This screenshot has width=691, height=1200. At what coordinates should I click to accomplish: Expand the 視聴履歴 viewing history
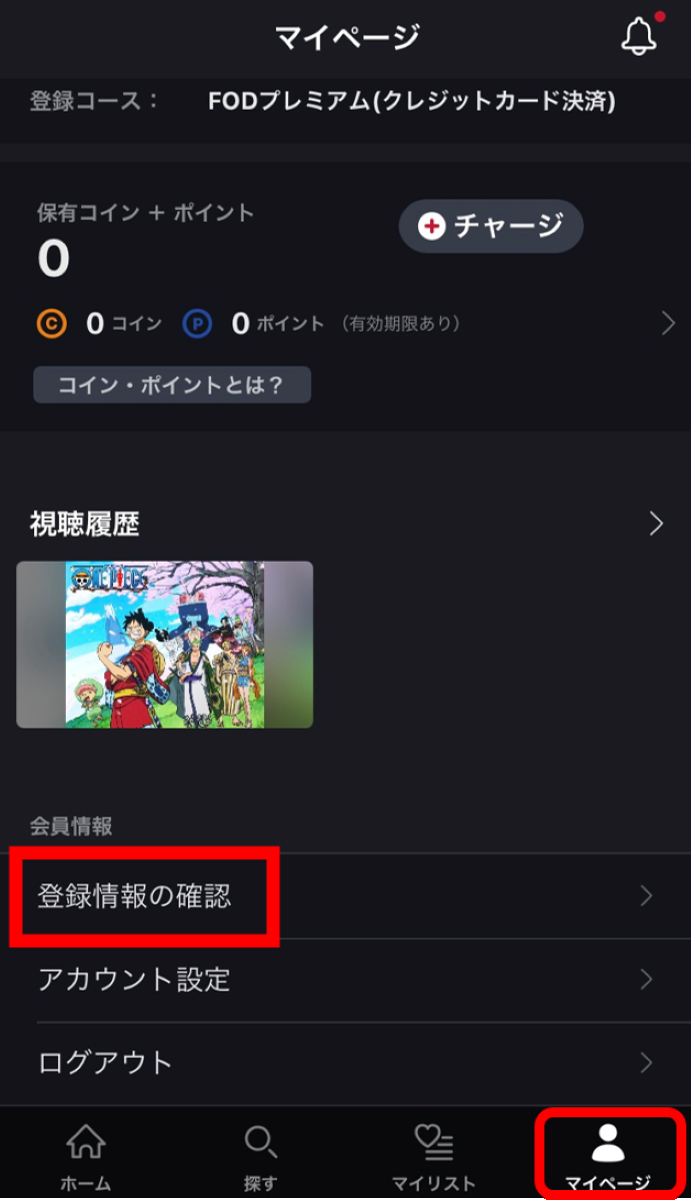coord(345,523)
